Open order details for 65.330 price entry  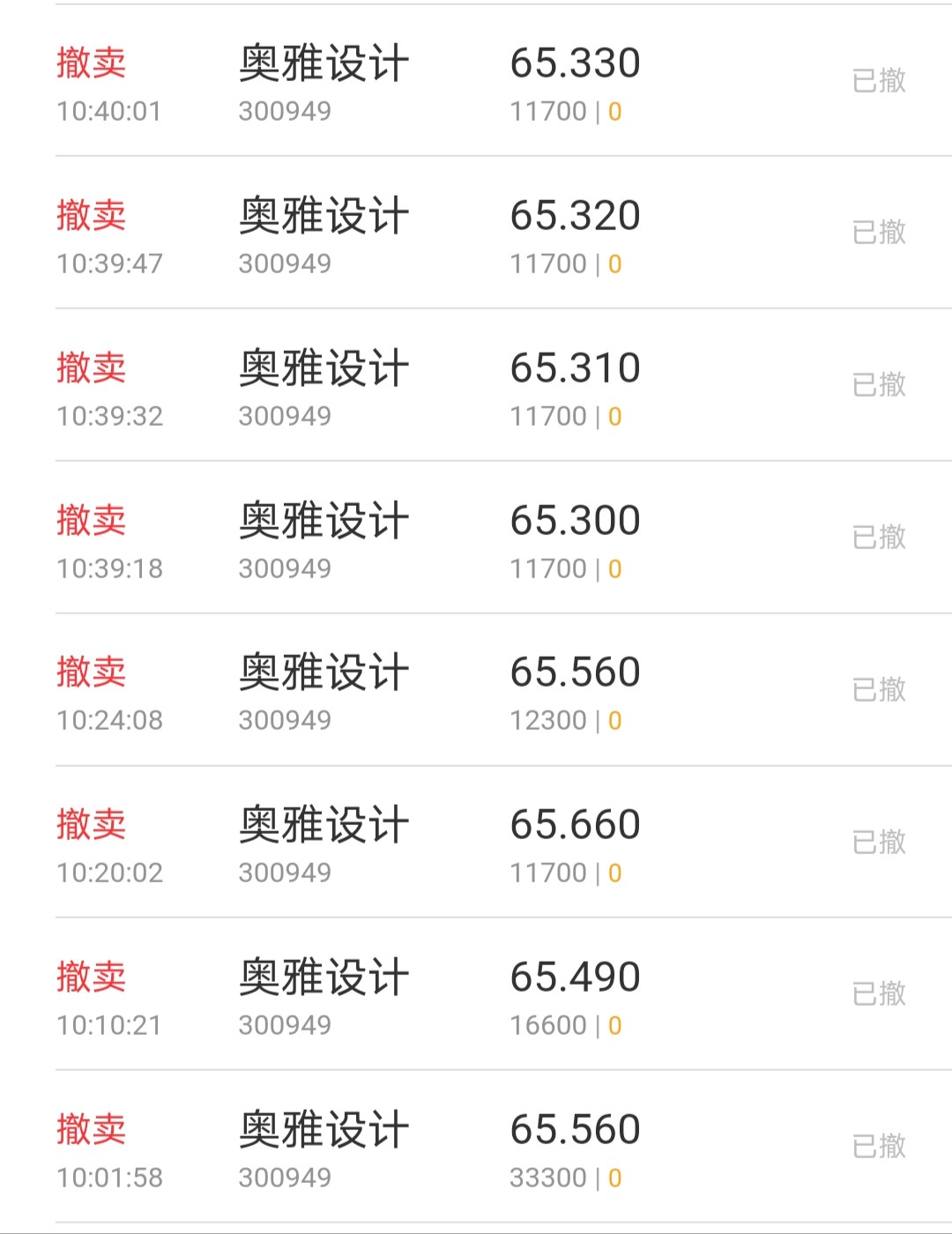click(x=576, y=63)
